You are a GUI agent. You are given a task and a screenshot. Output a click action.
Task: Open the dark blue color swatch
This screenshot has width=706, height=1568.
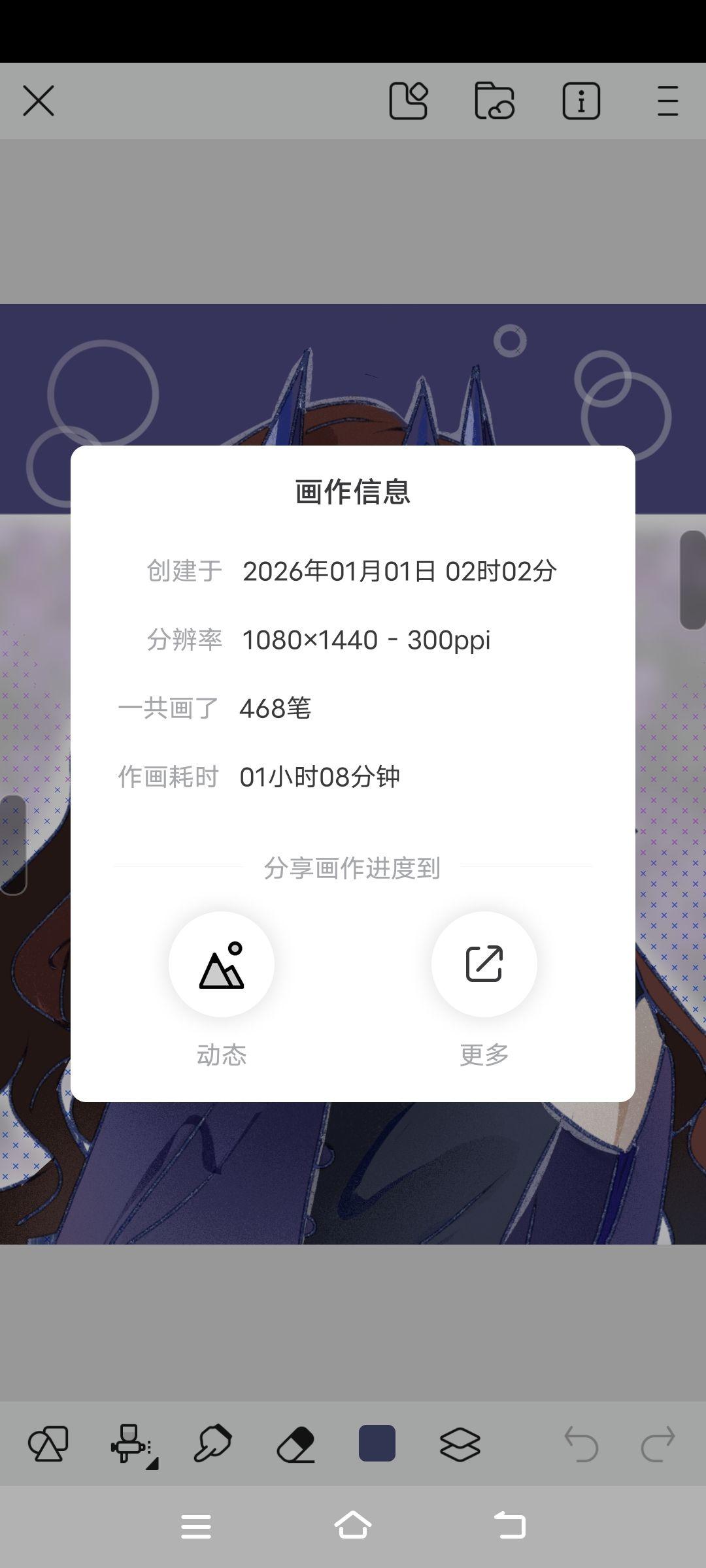pos(377,1443)
